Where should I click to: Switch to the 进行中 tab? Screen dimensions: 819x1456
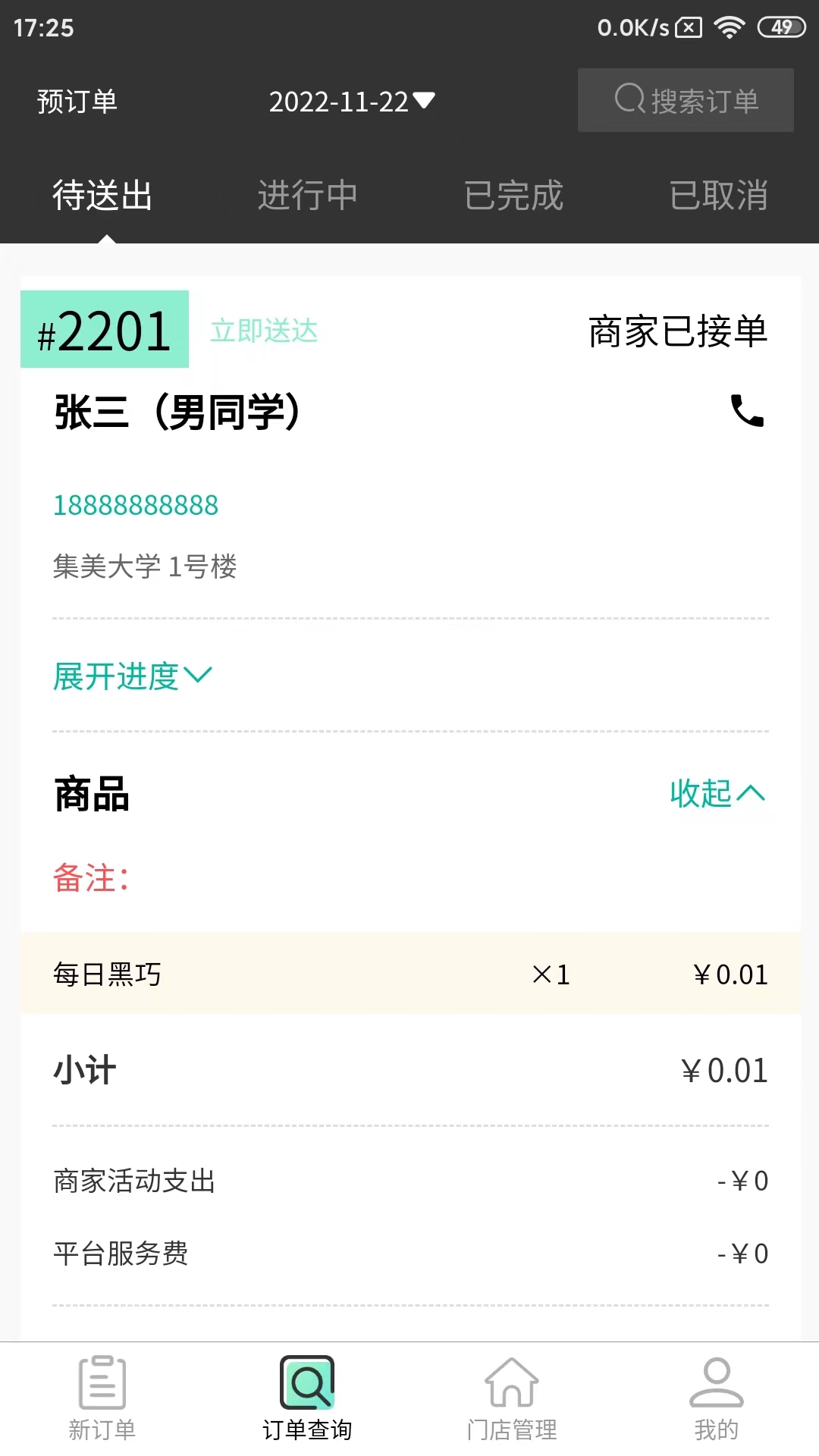click(x=307, y=196)
